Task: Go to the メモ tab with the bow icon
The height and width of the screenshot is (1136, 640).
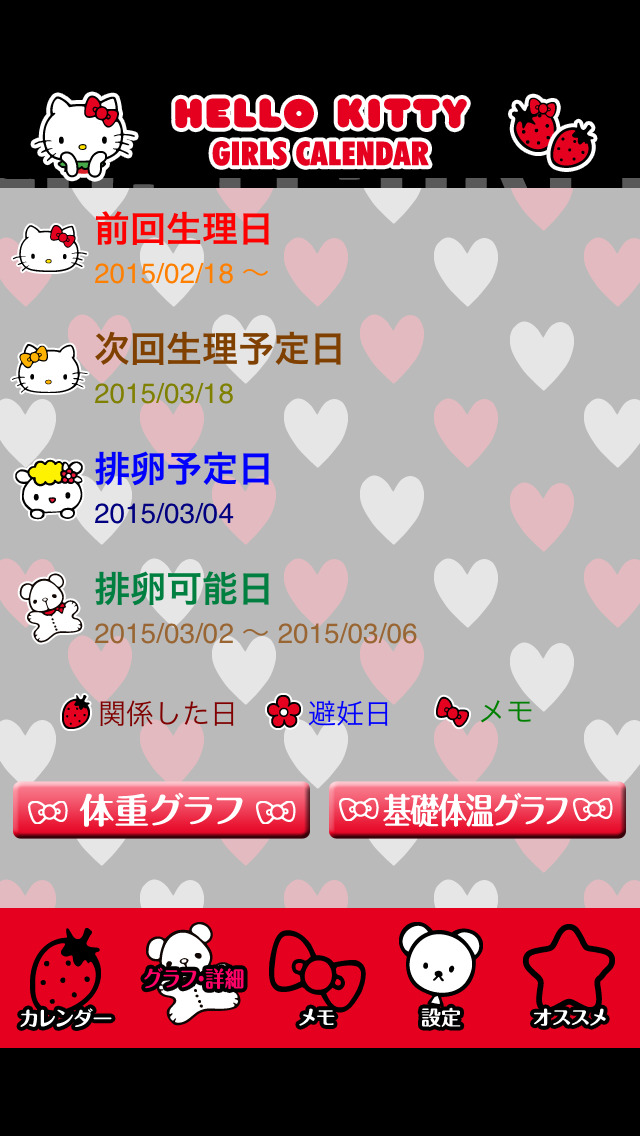Action: 317,979
